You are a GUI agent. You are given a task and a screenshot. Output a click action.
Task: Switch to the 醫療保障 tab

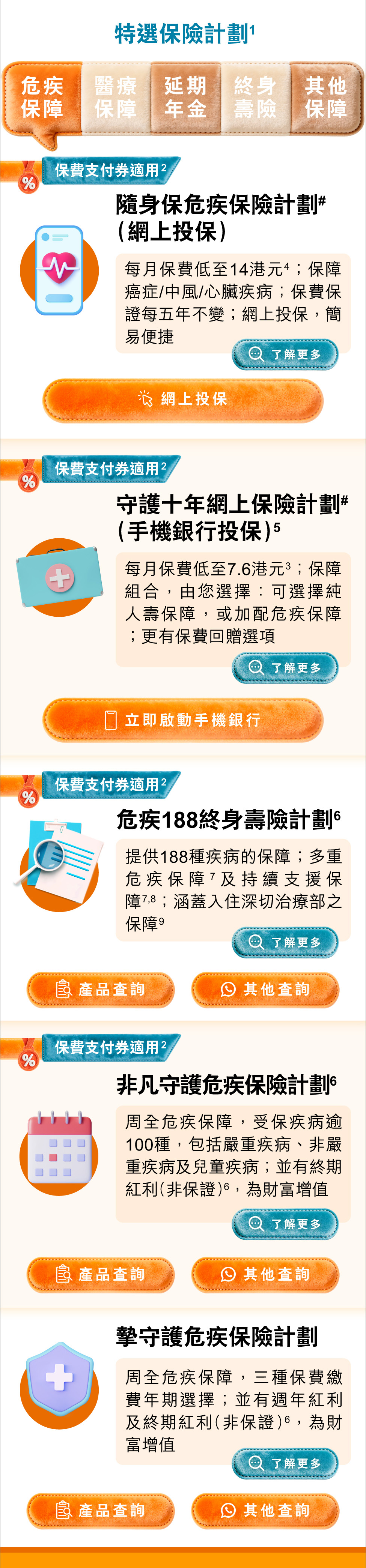coord(116,98)
